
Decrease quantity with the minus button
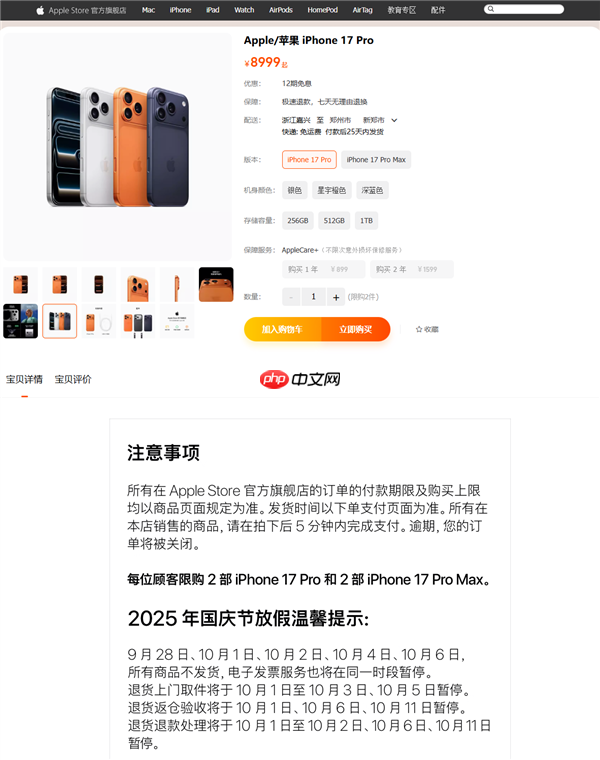[291, 297]
